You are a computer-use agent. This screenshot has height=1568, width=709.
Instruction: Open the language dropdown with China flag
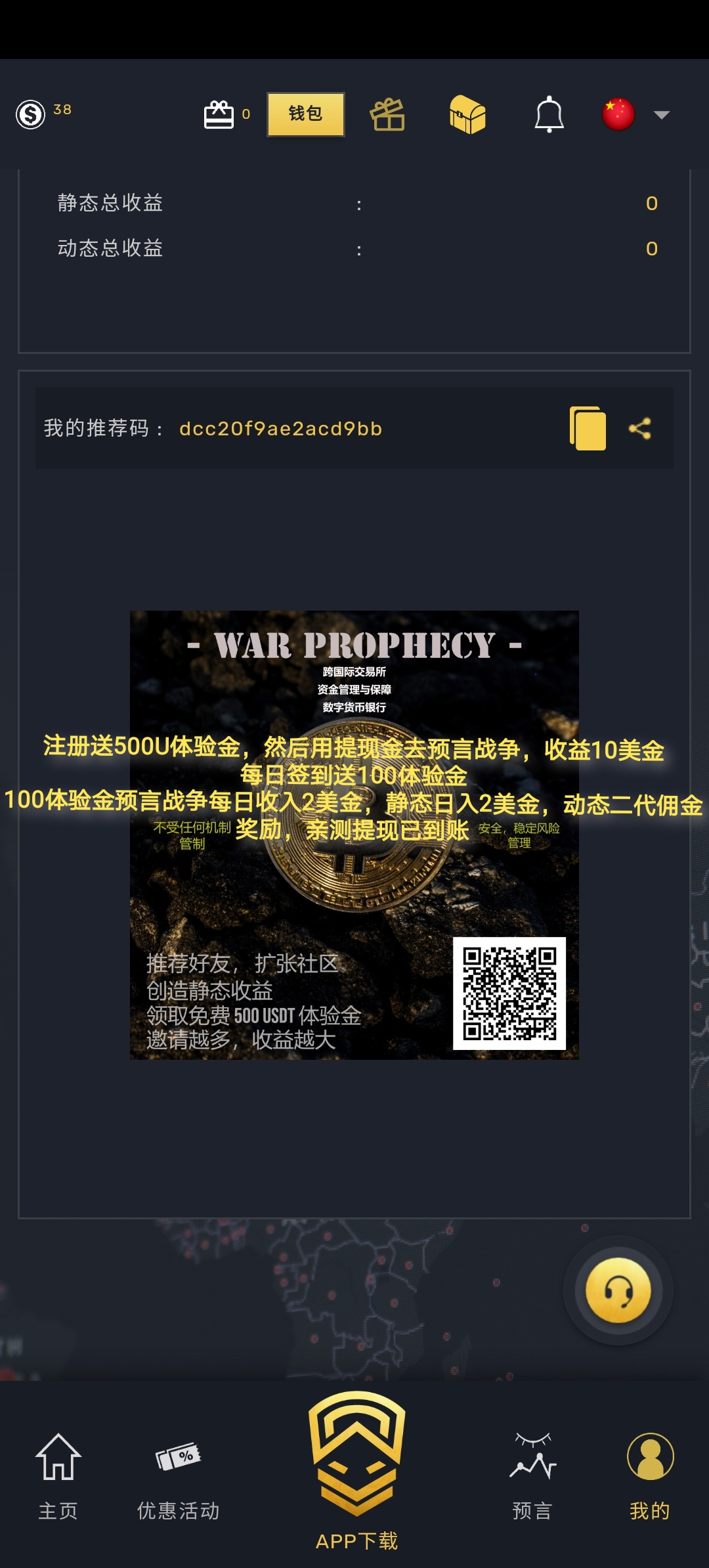(634, 115)
